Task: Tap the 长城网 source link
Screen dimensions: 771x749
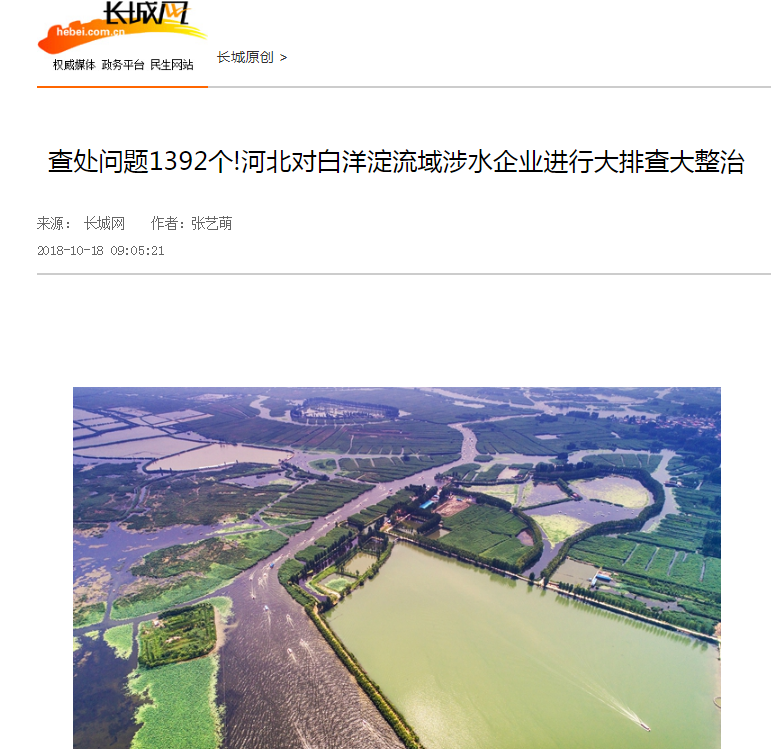Action: pos(104,223)
